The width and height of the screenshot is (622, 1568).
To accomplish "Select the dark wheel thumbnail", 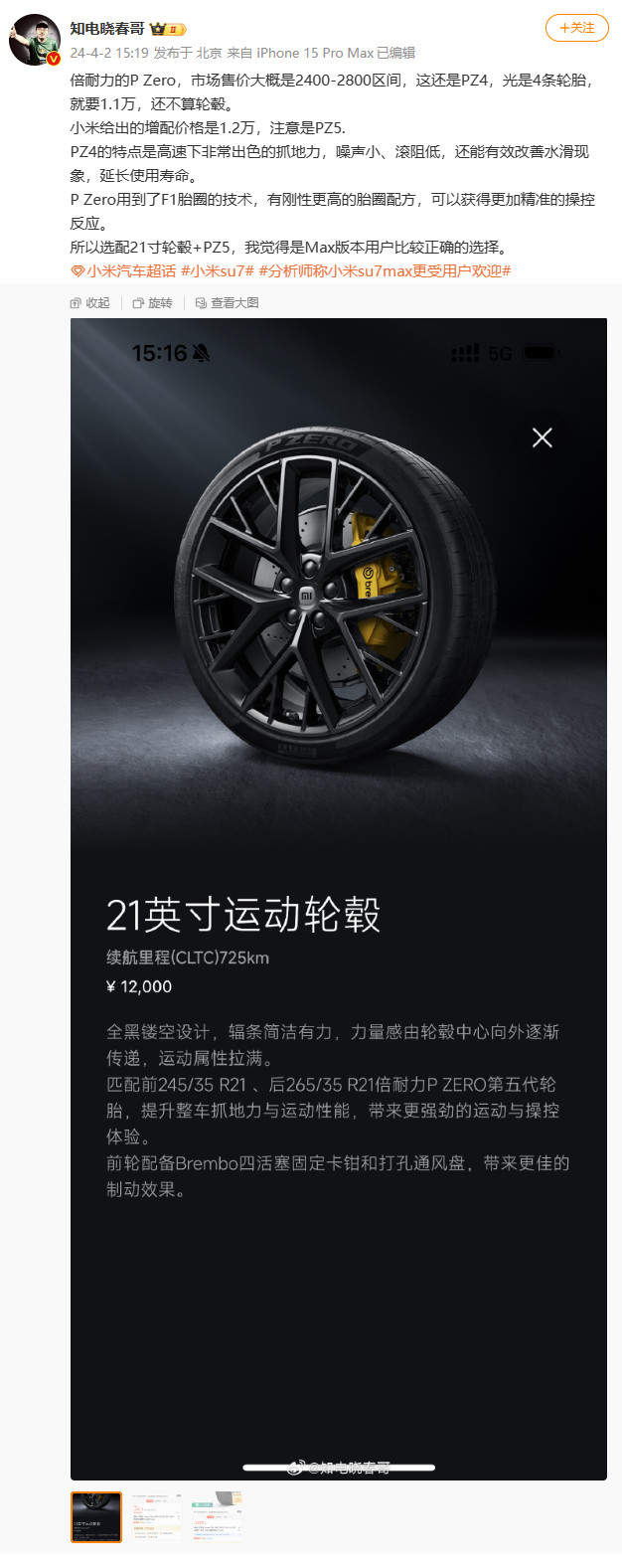I will [x=96, y=1516].
